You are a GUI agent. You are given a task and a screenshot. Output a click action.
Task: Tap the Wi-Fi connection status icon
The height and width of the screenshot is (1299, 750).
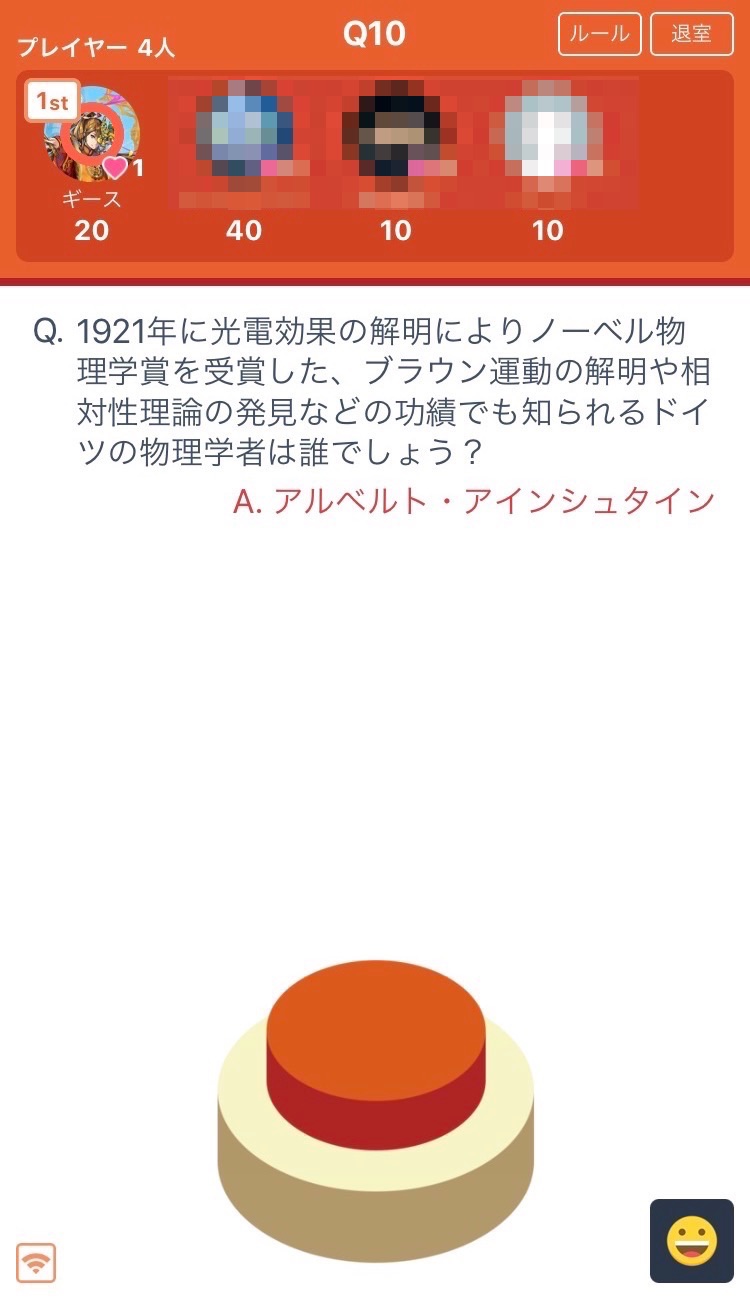coord(36,1262)
